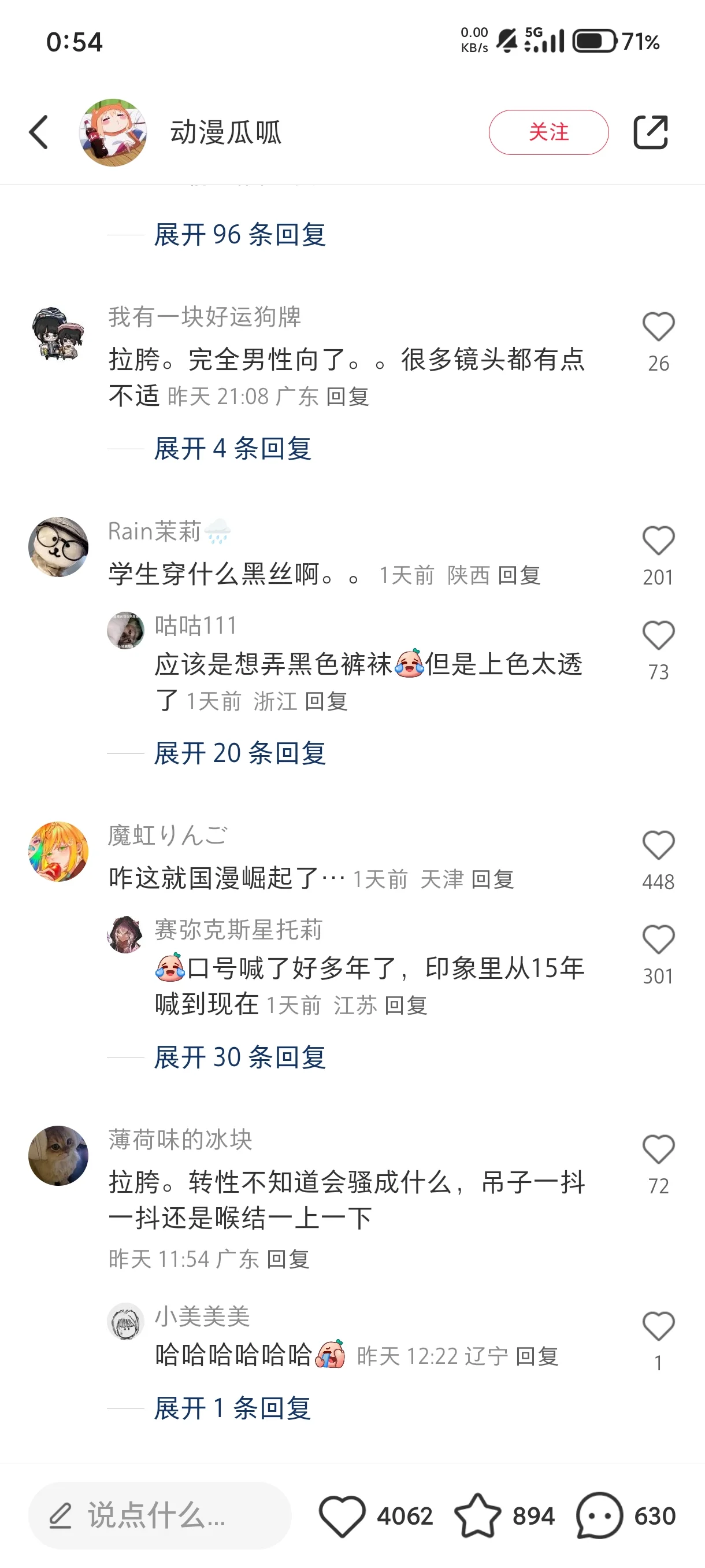Go back using the back arrow
705x1568 pixels.
tap(39, 132)
